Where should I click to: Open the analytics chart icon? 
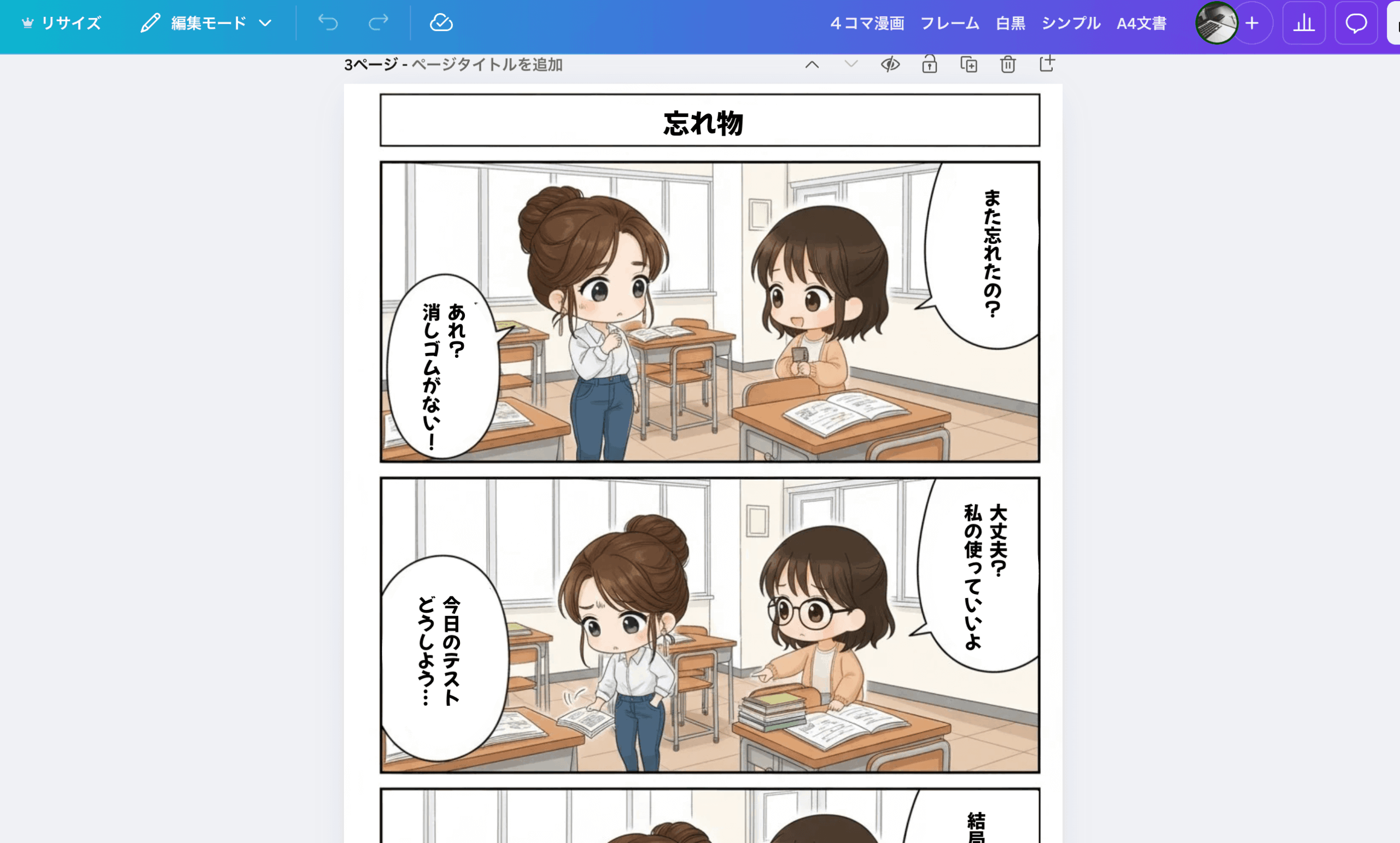tap(1304, 24)
